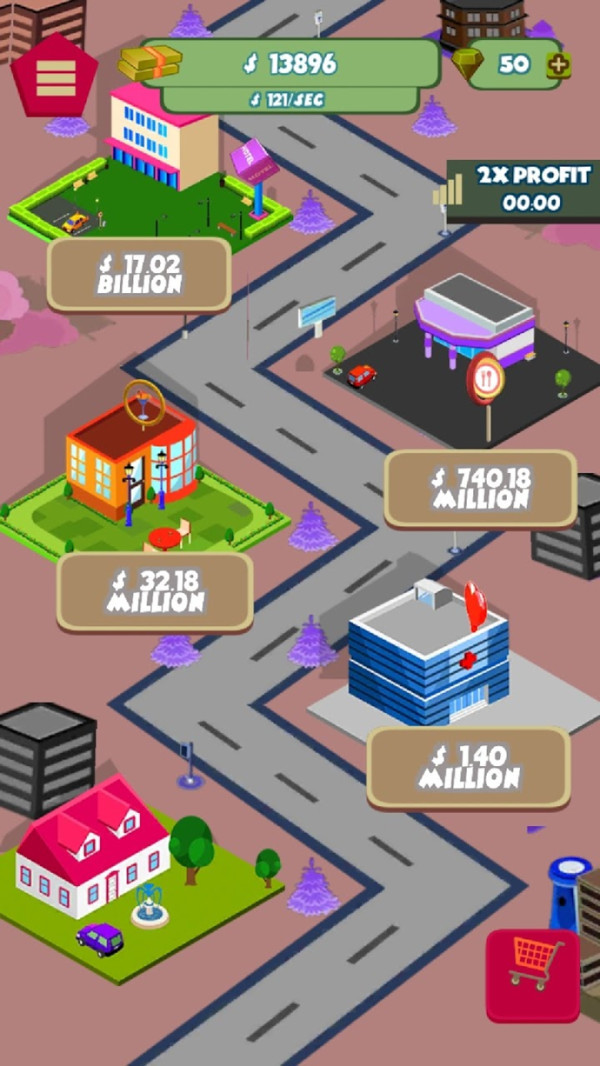
Task: Add more gems with the plus icon
Action: coord(559,66)
